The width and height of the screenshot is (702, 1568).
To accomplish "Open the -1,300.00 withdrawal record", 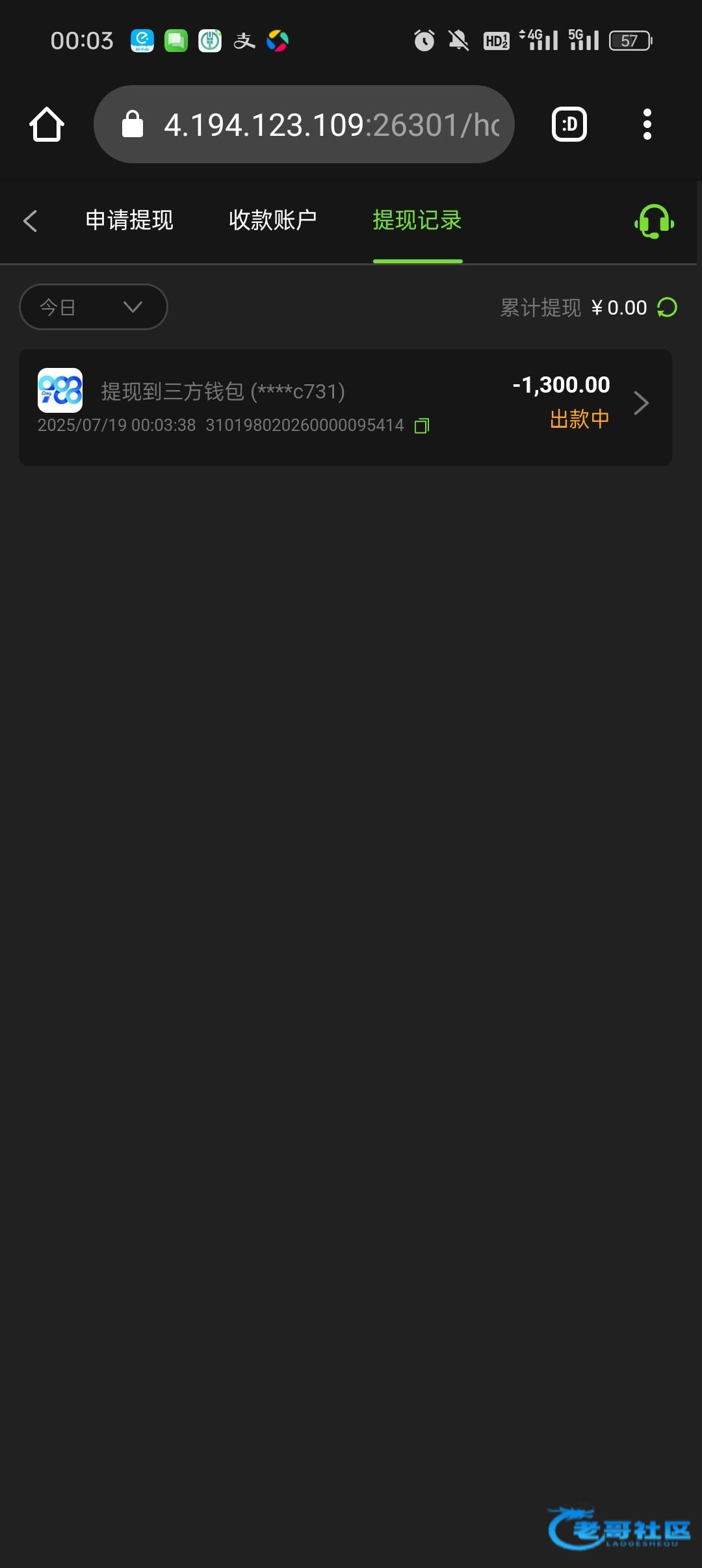I will [345, 407].
